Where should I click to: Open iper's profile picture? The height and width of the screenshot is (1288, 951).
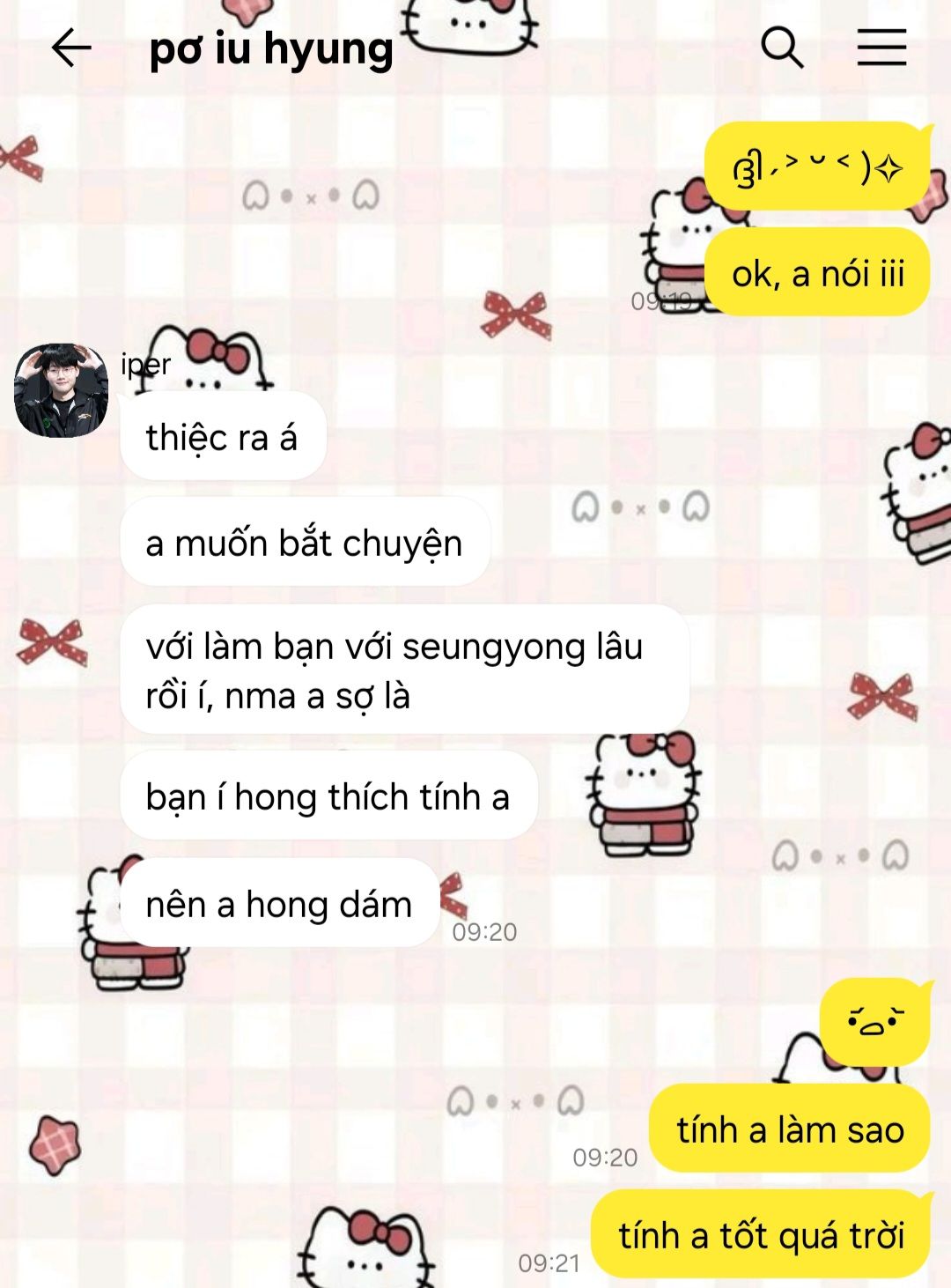(61, 390)
